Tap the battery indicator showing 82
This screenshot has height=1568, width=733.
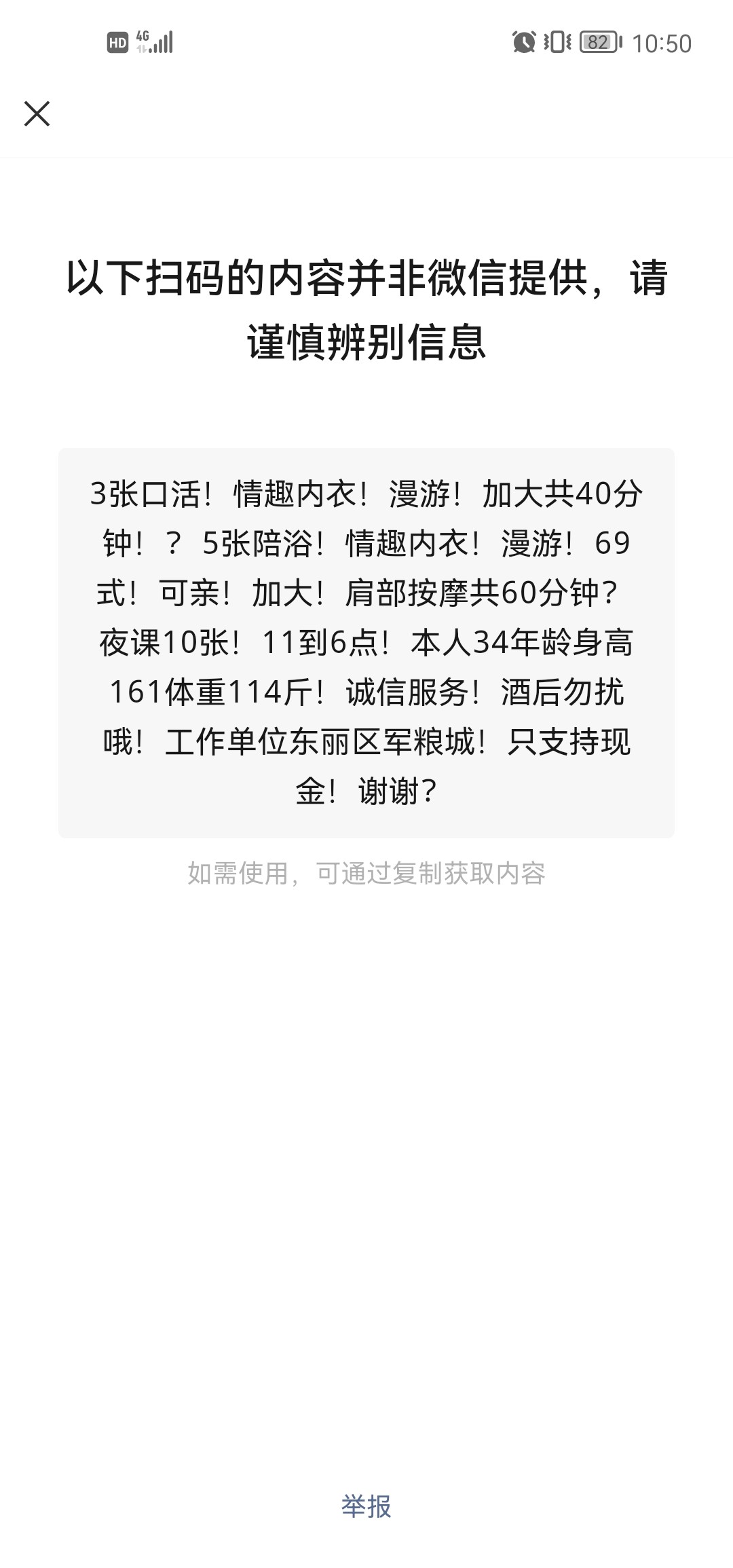coord(597,42)
